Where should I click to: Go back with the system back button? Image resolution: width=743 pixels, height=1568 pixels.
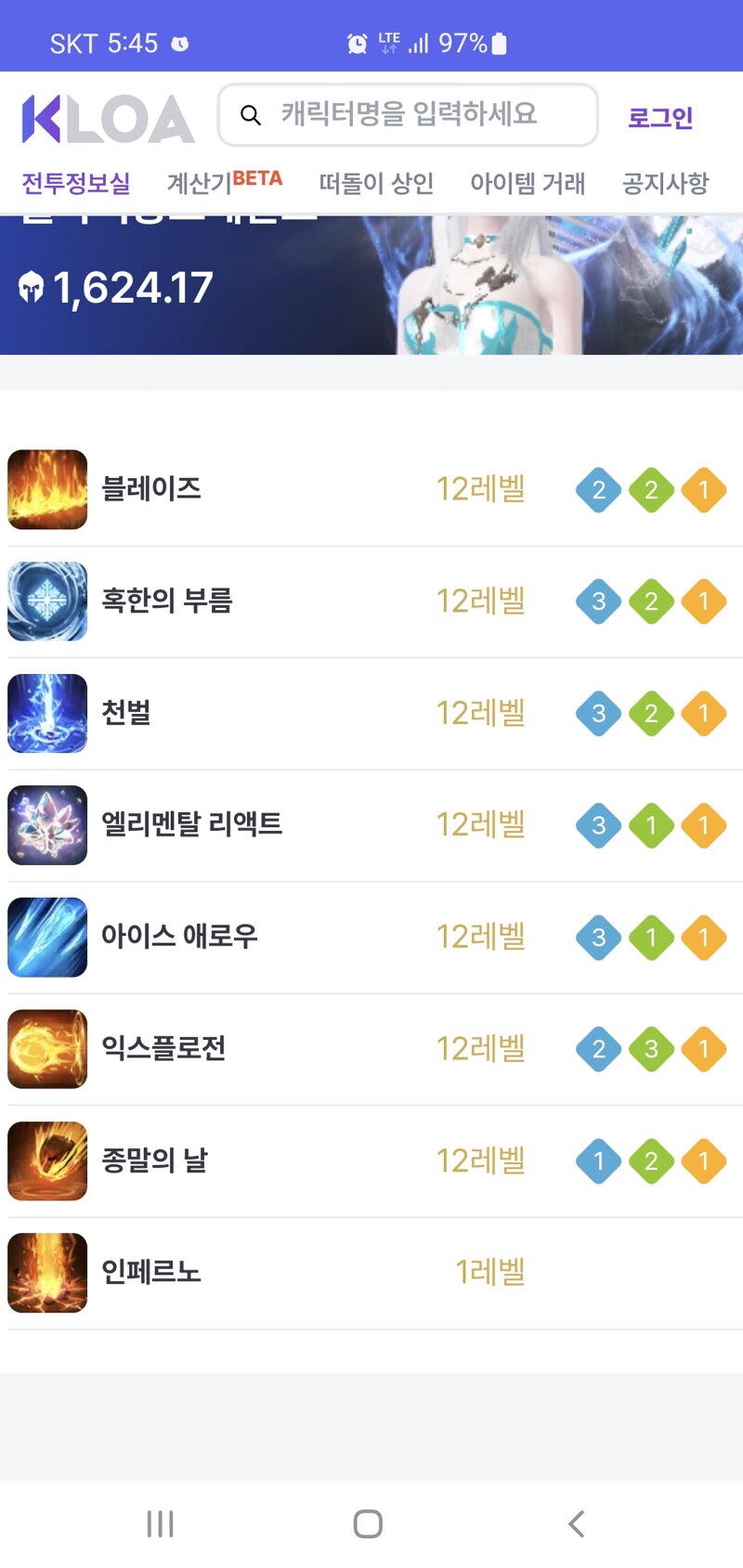(576, 1523)
